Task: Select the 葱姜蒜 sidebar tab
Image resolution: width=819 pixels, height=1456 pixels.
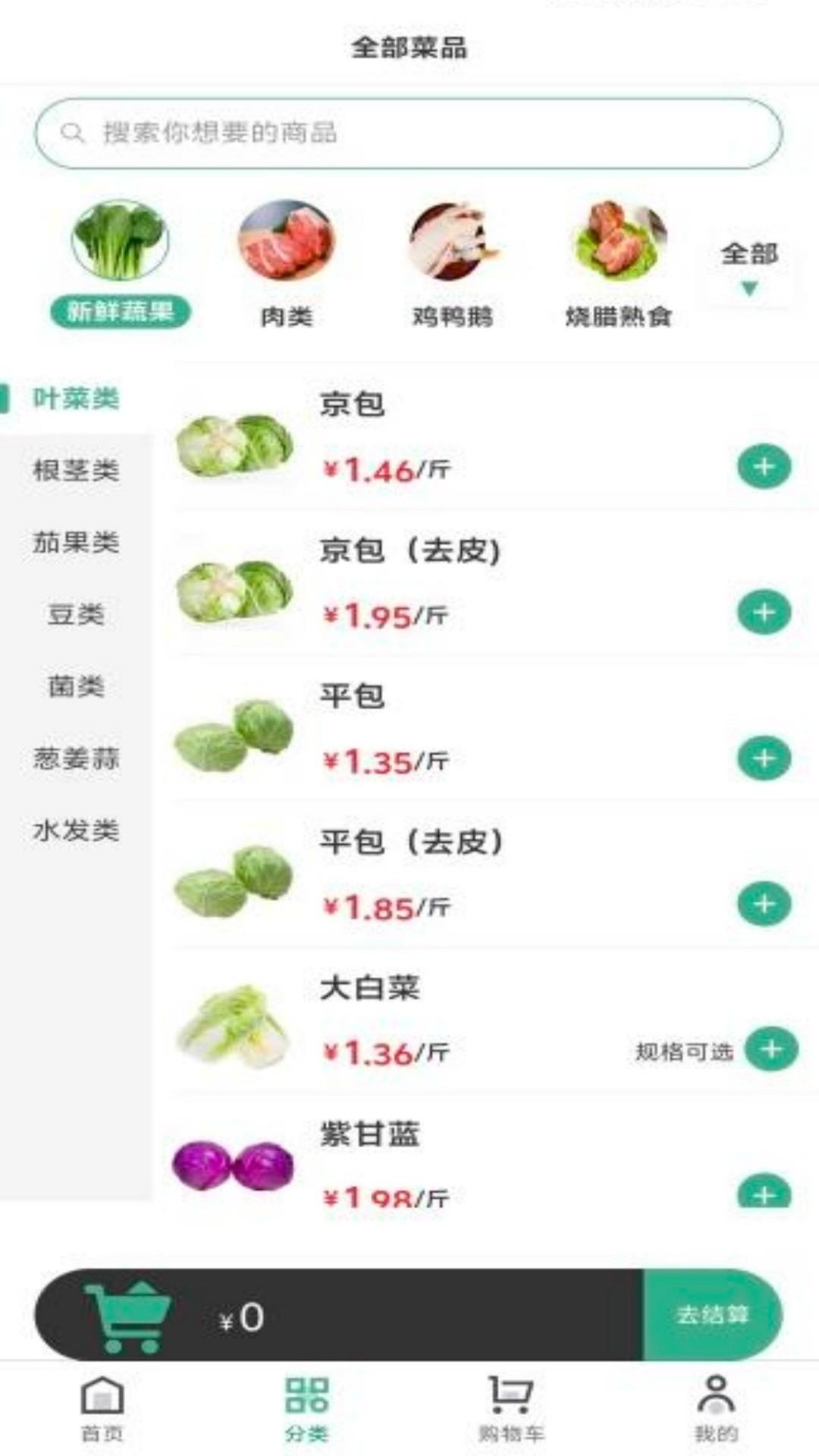Action: [x=76, y=755]
